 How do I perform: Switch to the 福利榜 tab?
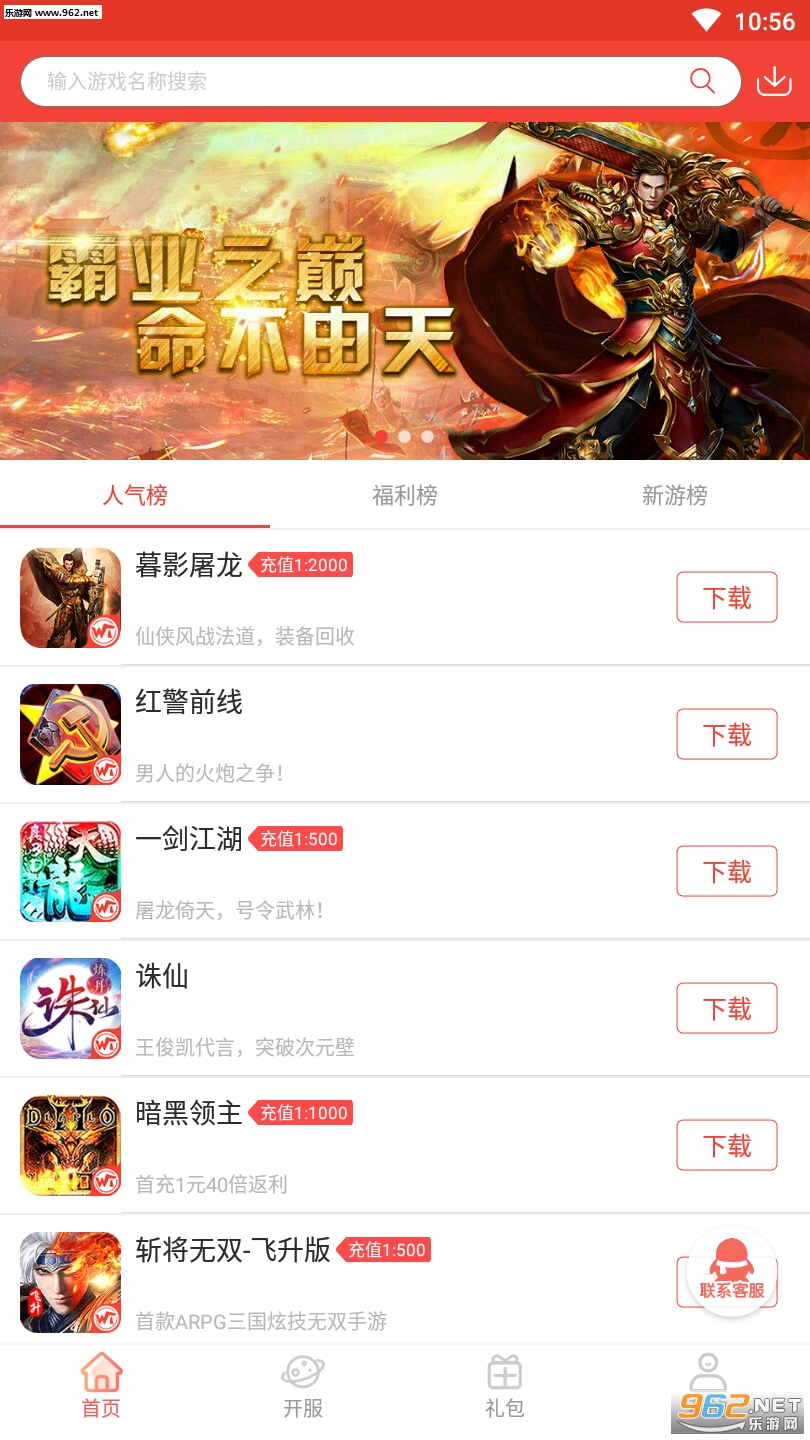tap(405, 495)
